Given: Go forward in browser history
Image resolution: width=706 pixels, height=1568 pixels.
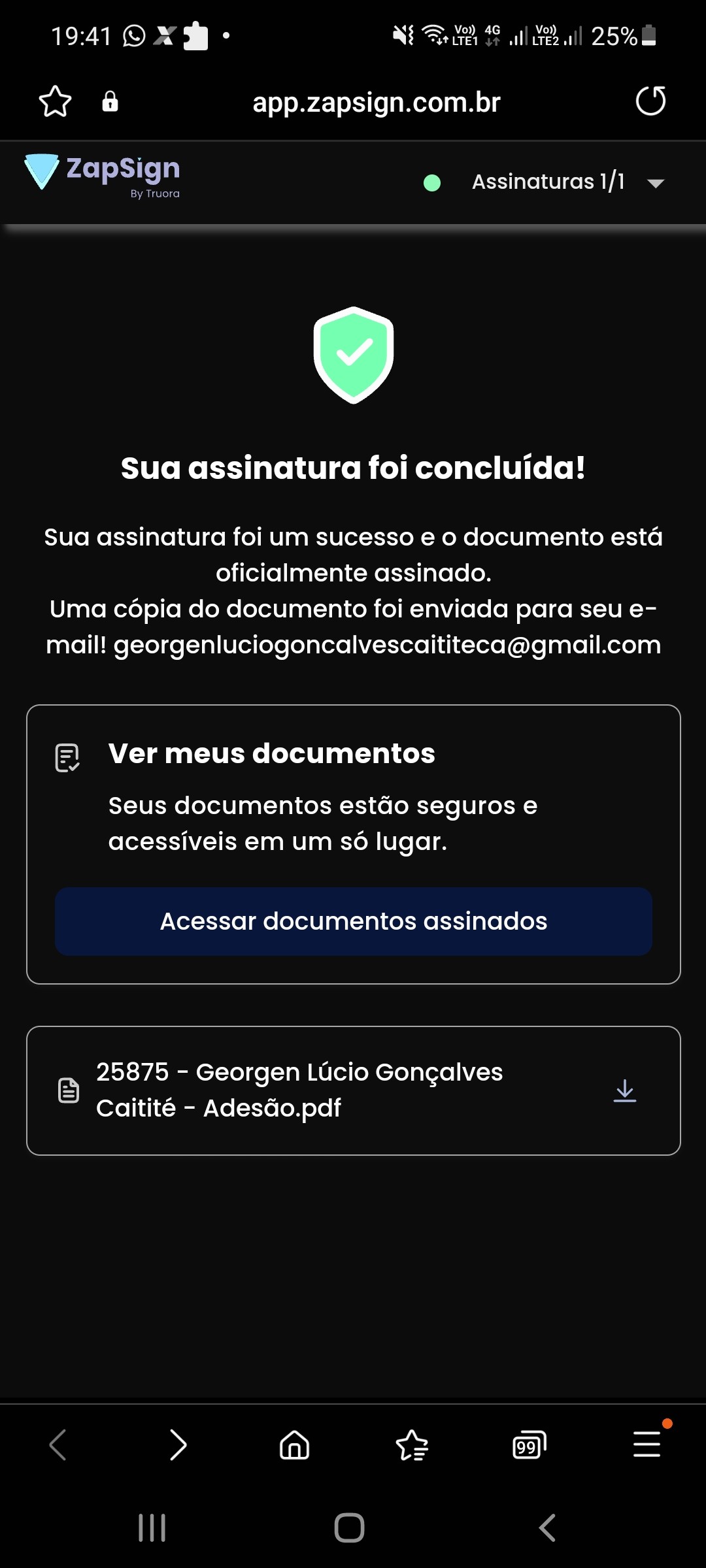Looking at the screenshot, I should pos(178,1445).
